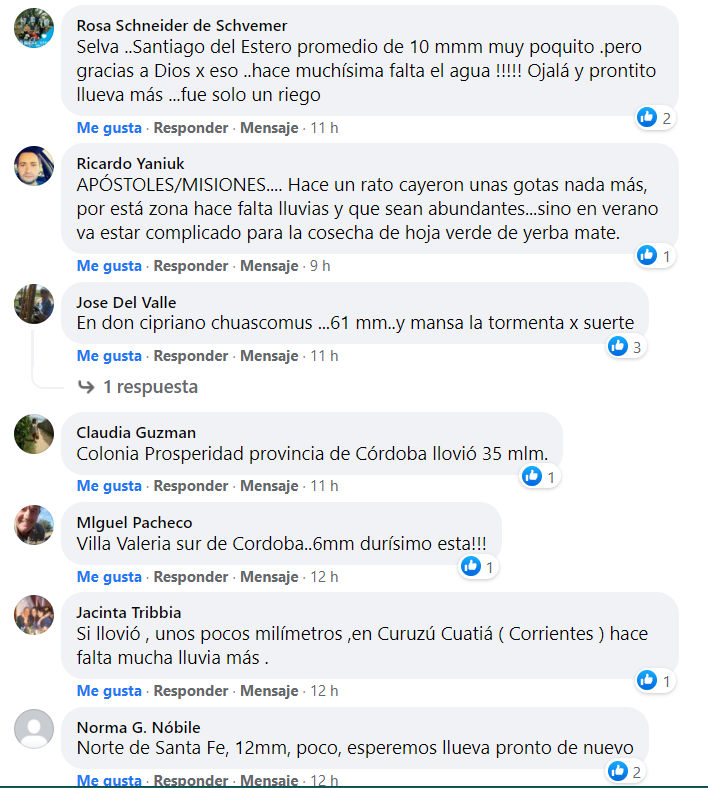View reactions on Rosa Schneider's comment
The width and height of the screenshot is (708, 788).
(x=655, y=118)
